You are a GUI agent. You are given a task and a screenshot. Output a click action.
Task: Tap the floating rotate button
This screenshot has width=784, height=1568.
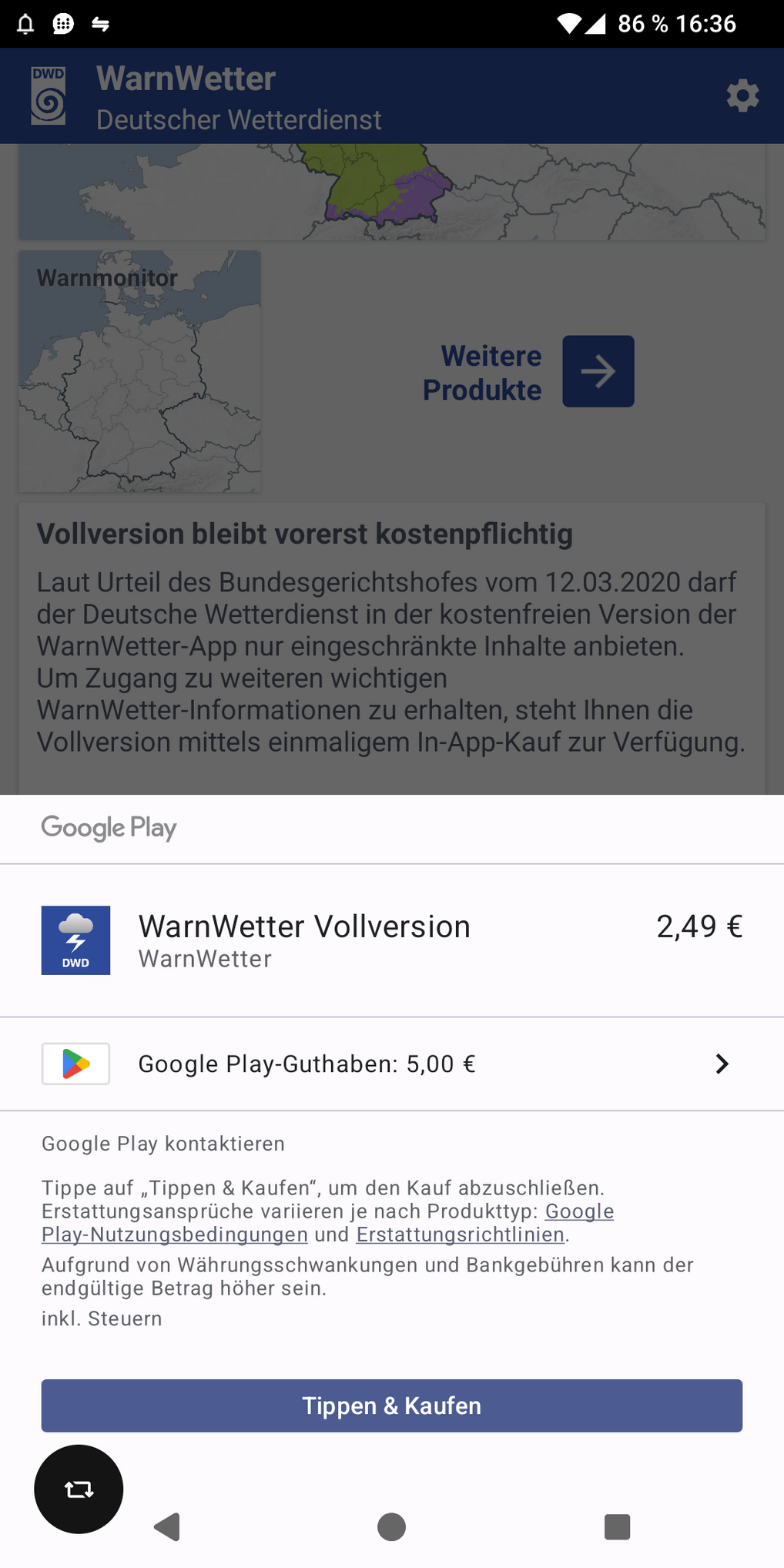click(x=79, y=1489)
